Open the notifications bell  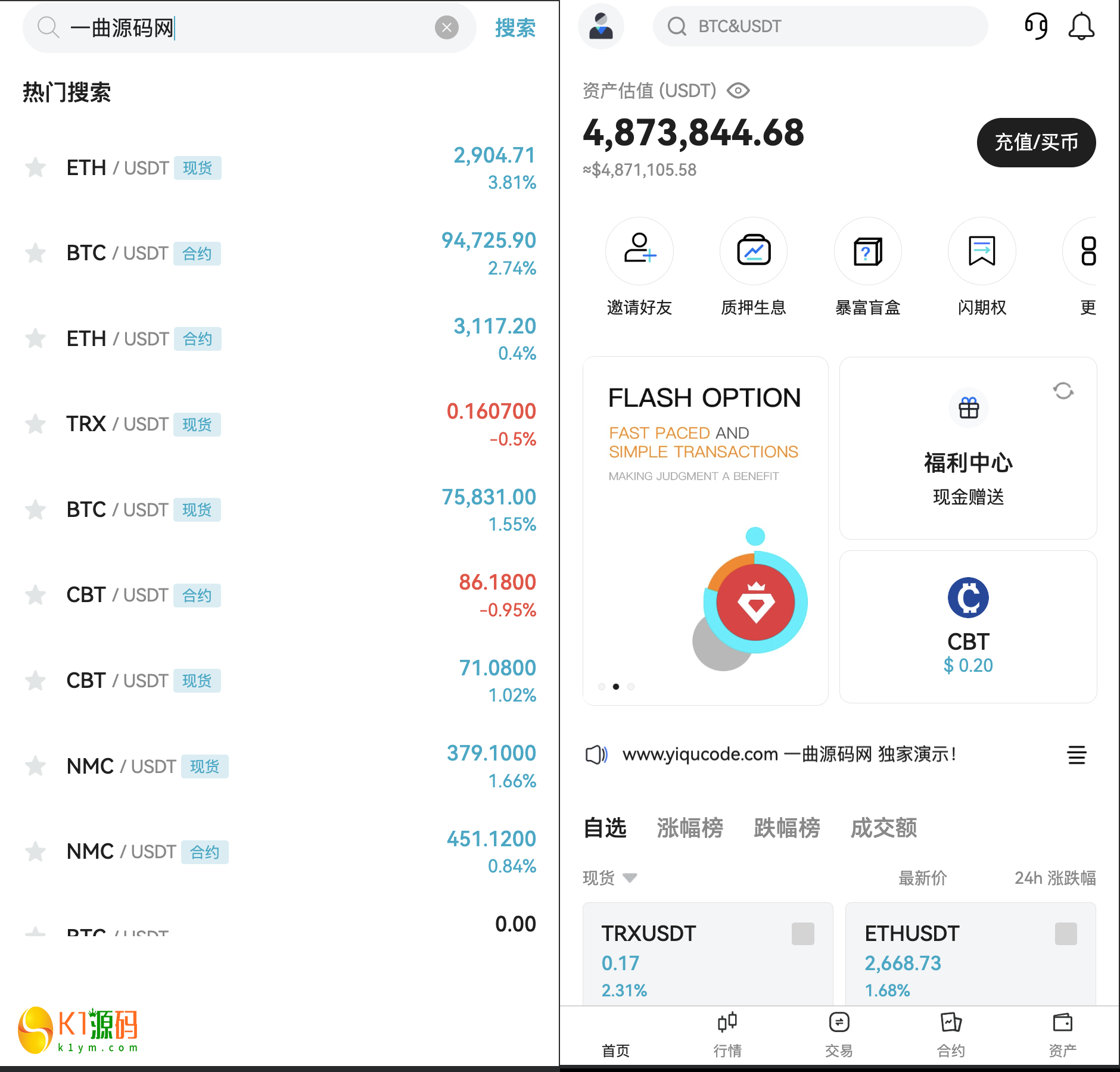[1081, 26]
